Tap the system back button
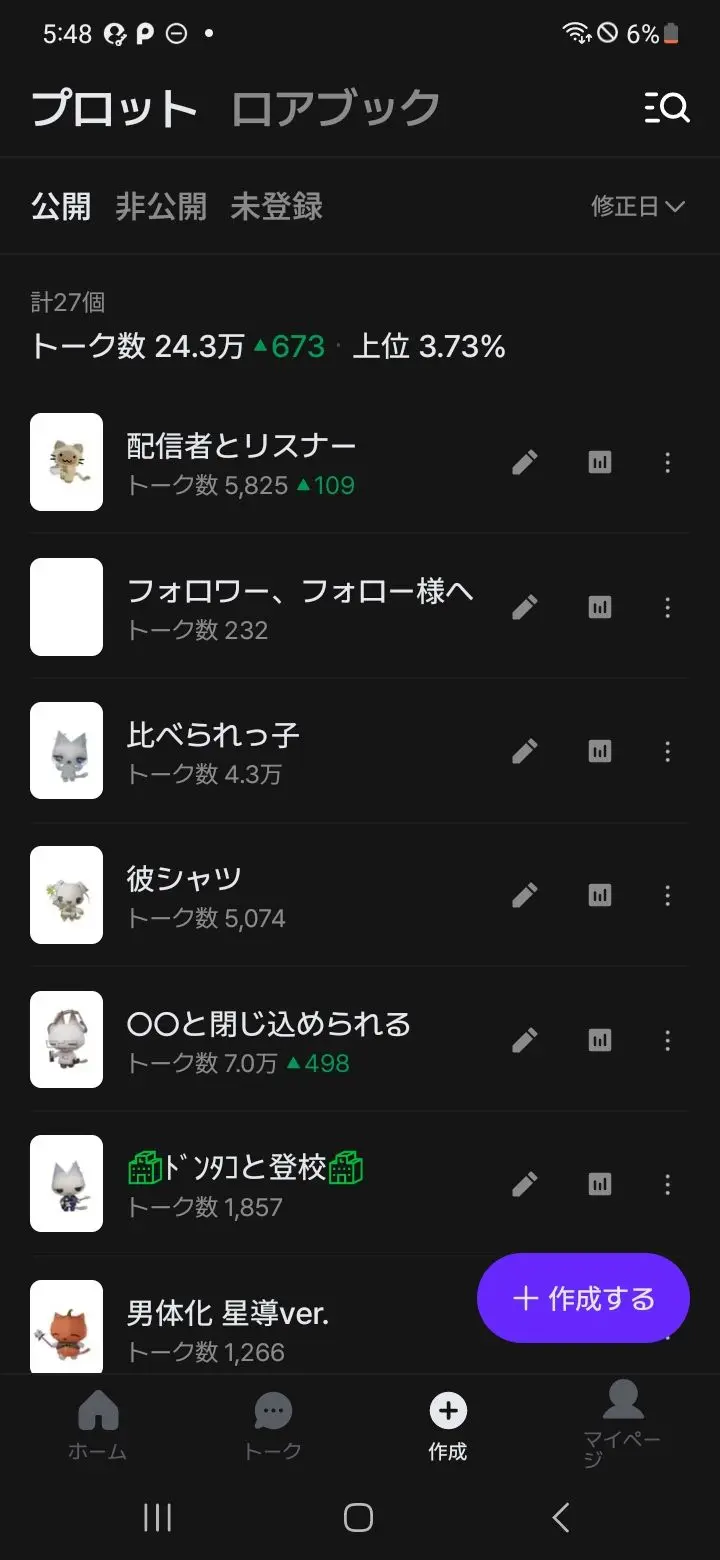 pyautogui.click(x=560, y=1517)
